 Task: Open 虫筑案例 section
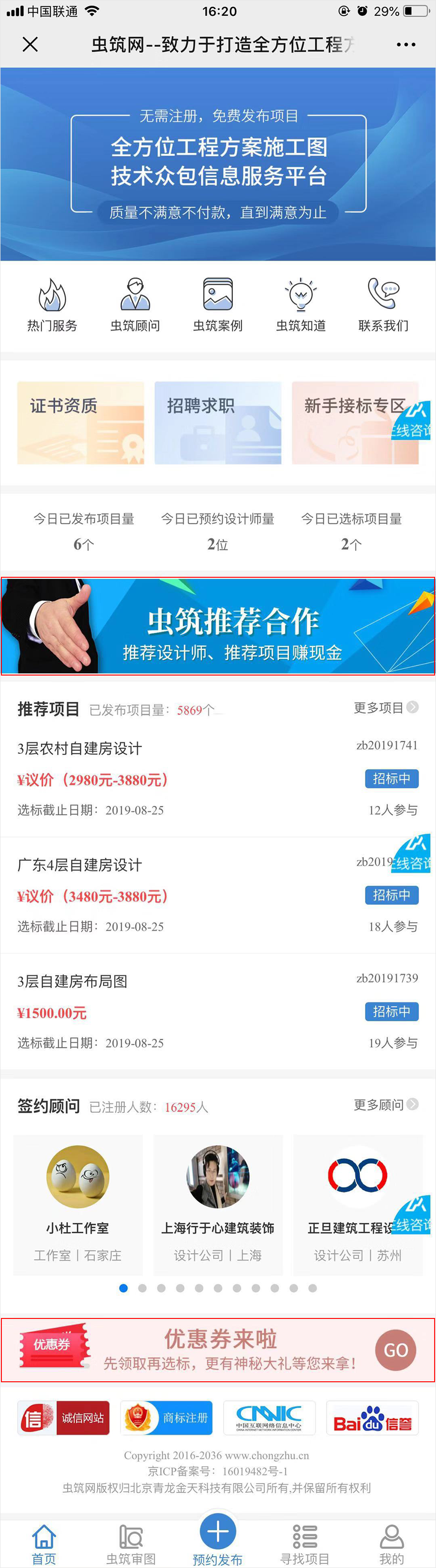218,304
